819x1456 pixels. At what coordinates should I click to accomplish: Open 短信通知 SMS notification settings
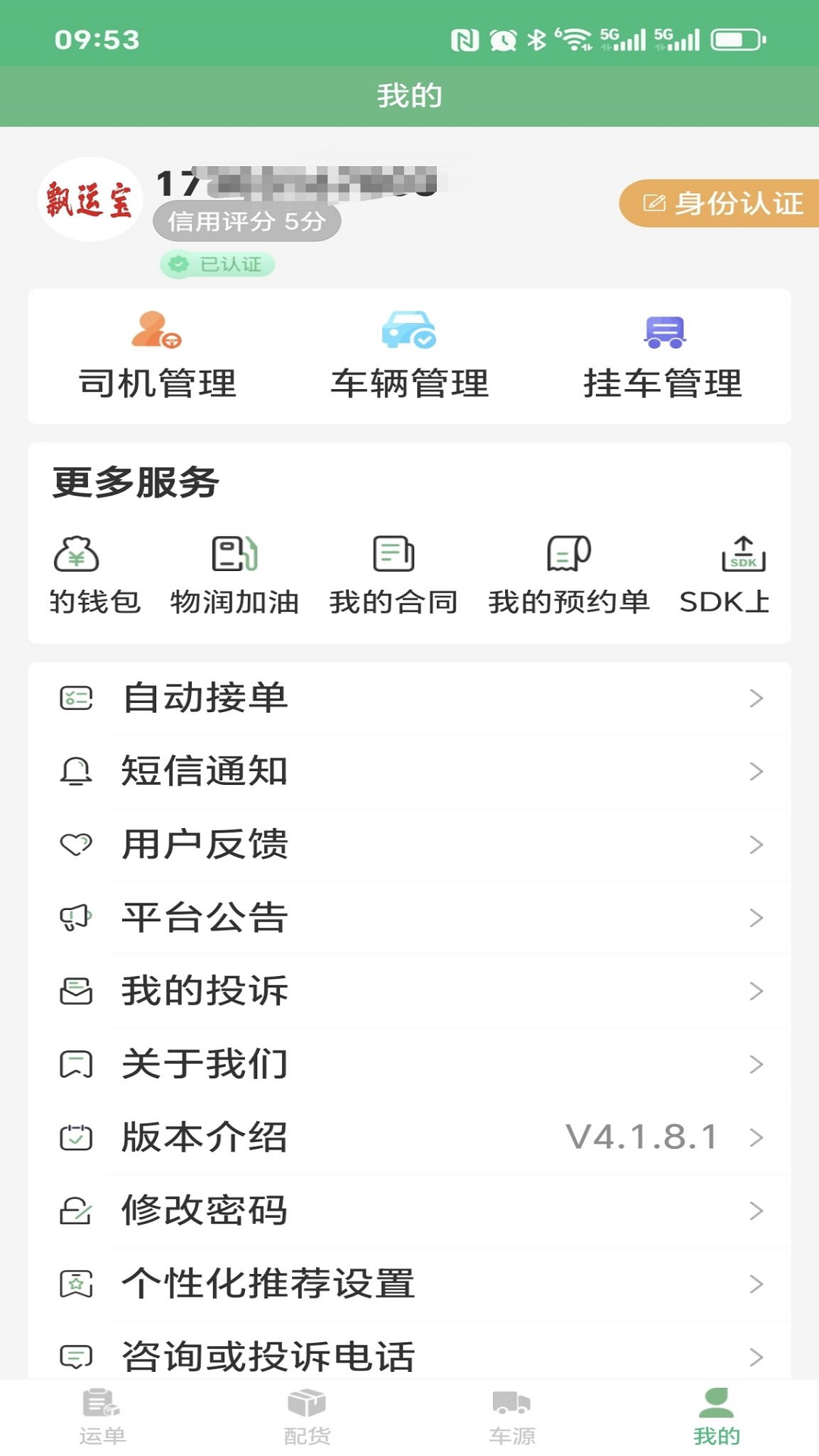[x=409, y=771]
